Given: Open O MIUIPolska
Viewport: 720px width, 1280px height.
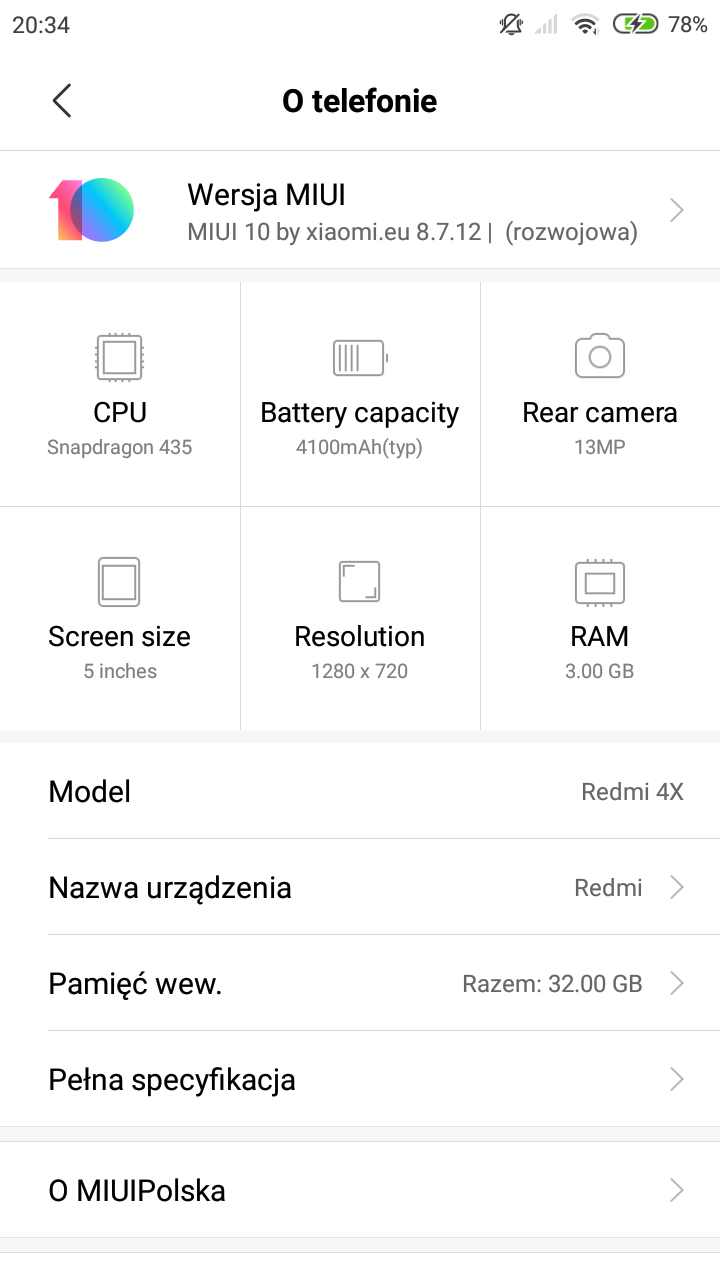Looking at the screenshot, I should (360, 1190).
